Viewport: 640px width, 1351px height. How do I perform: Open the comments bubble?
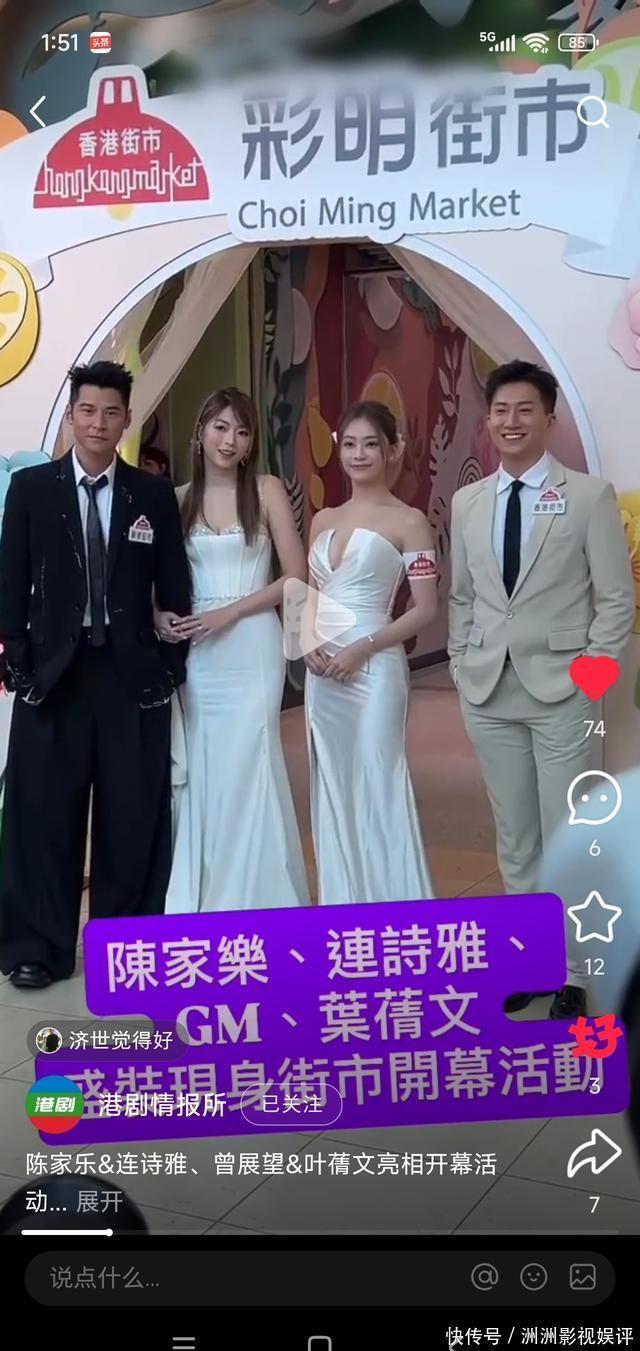click(x=594, y=799)
